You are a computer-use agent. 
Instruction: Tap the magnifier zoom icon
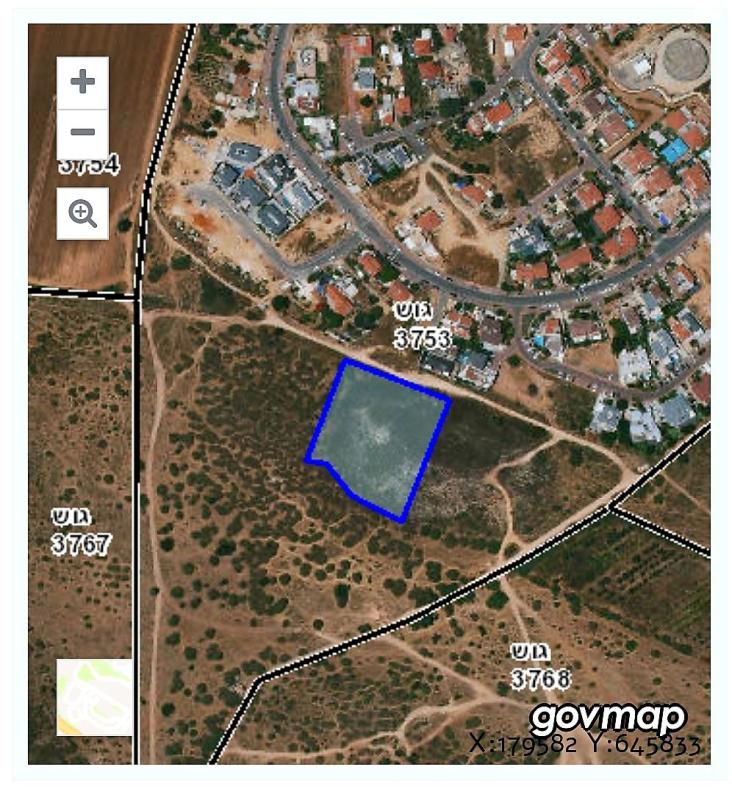(x=83, y=213)
